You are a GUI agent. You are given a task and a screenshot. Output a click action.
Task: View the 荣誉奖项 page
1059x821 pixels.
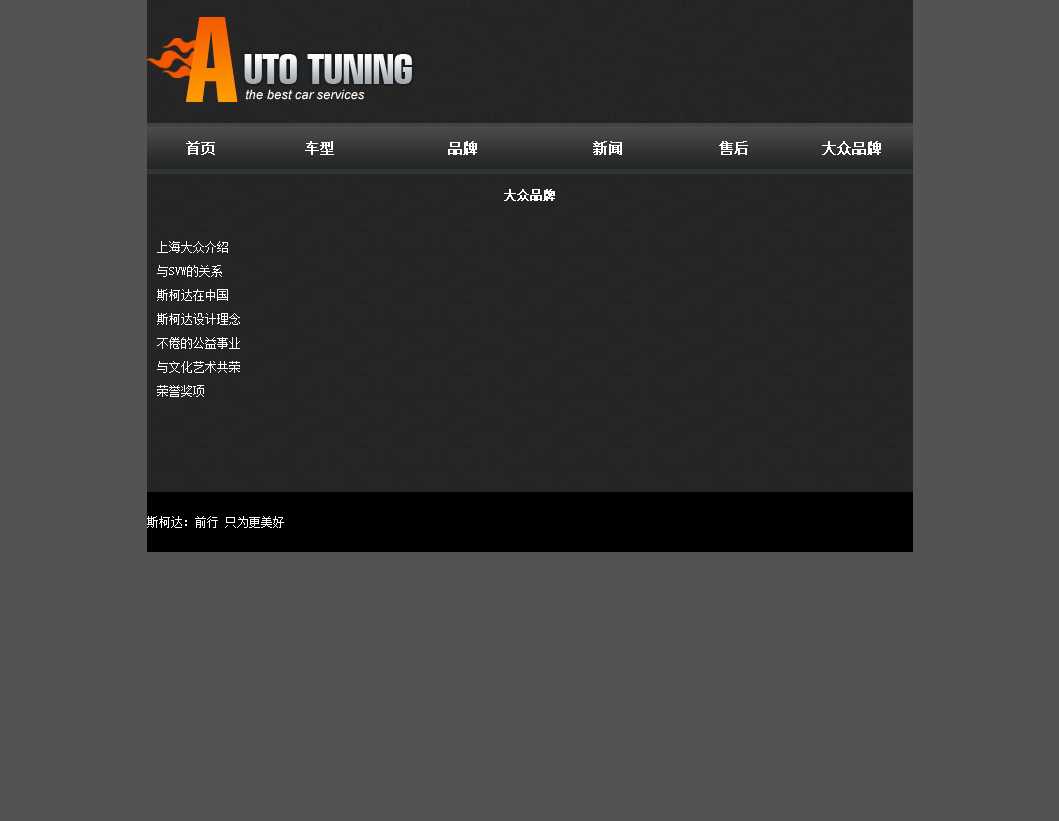click(181, 391)
